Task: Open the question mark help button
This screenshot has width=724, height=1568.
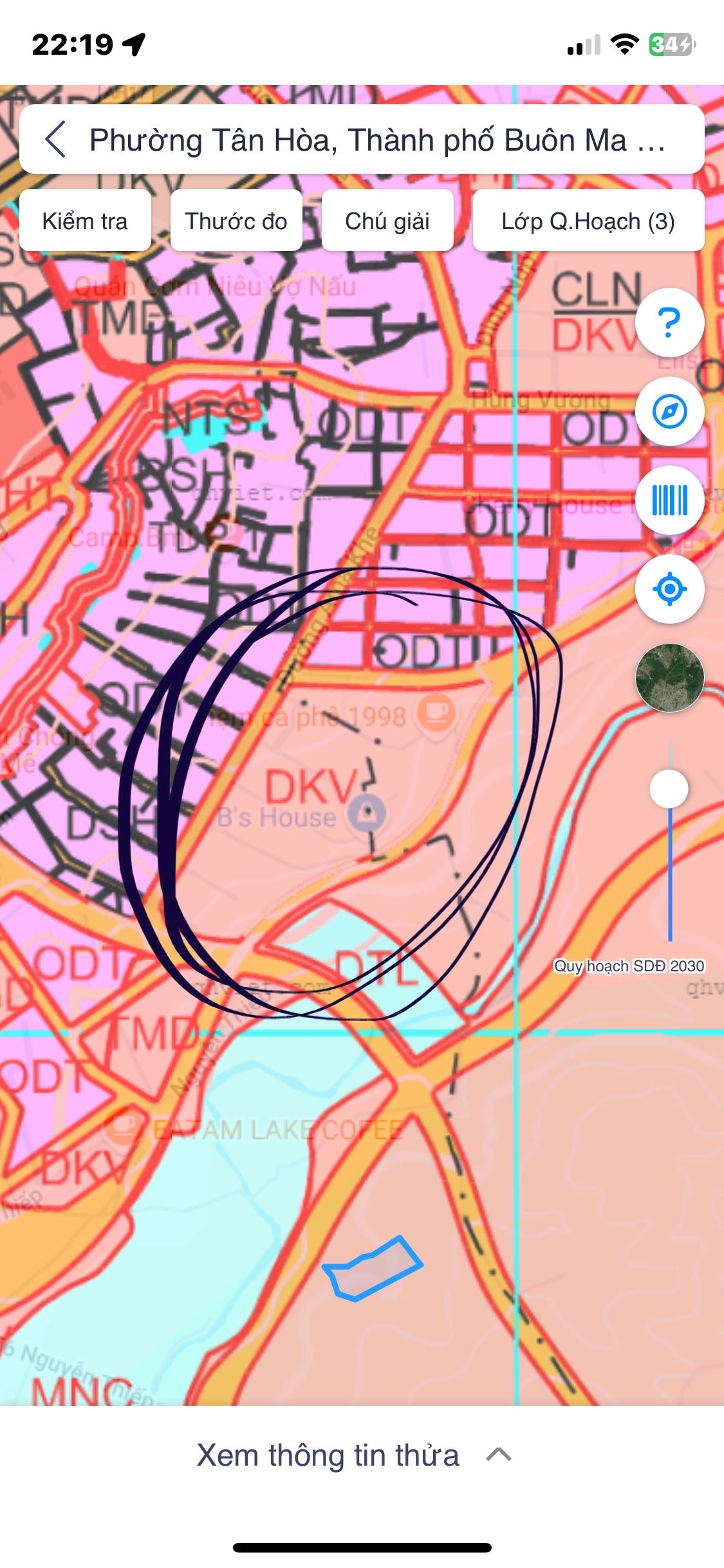Action: [x=669, y=322]
